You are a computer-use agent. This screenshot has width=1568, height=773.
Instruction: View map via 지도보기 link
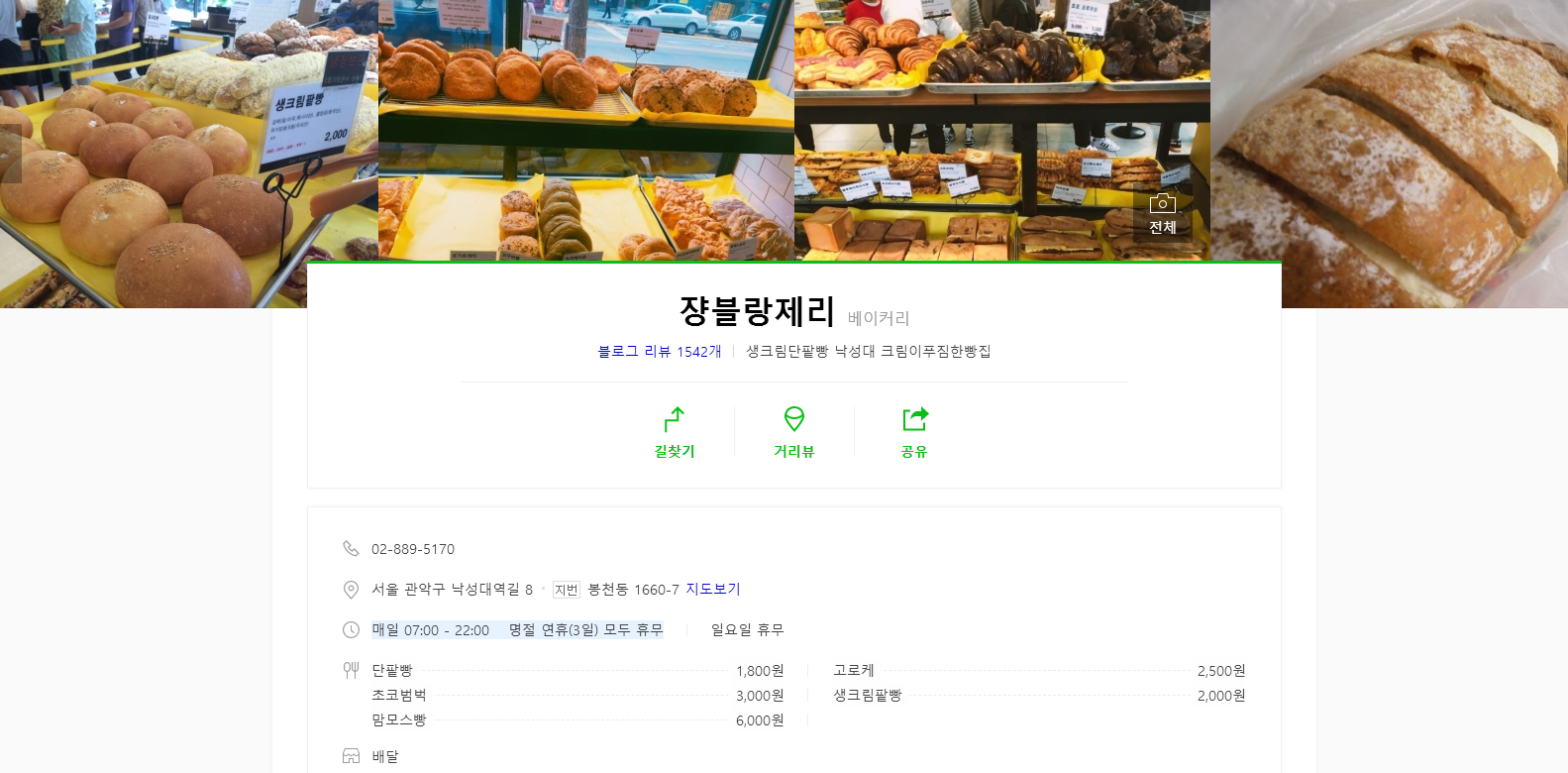713,589
